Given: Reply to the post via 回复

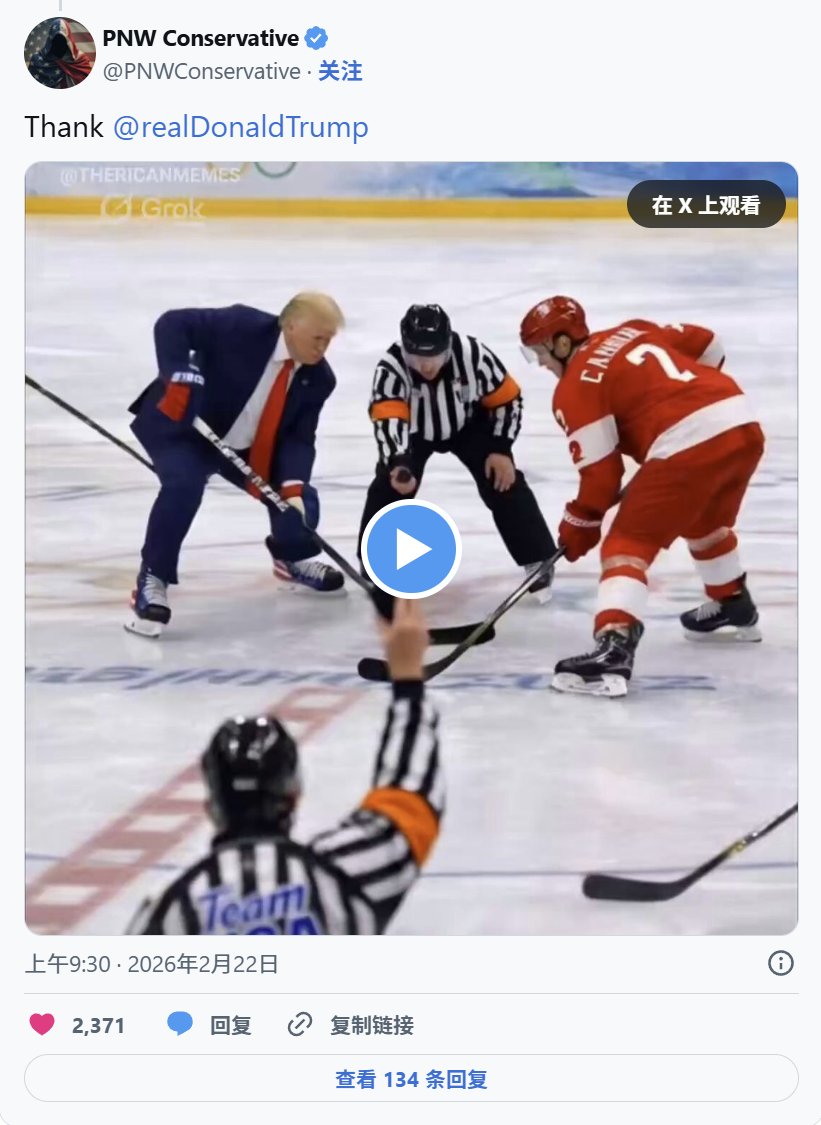Looking at the screenshot, I should (210, 1024).
